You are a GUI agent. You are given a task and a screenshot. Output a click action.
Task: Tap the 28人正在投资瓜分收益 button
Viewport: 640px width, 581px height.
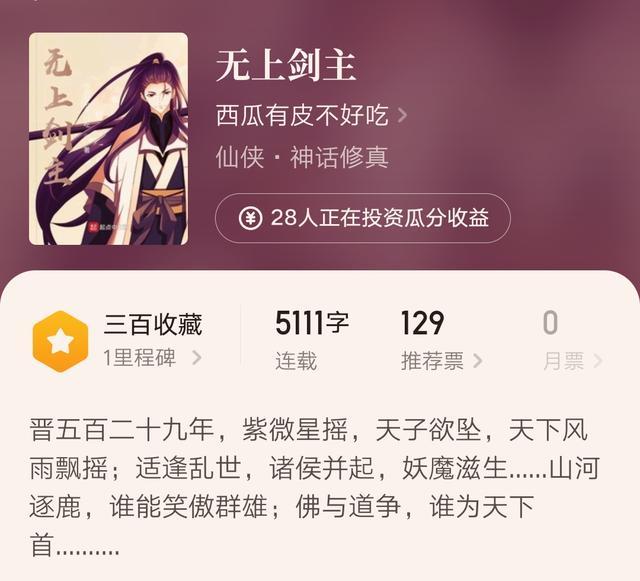363,219
